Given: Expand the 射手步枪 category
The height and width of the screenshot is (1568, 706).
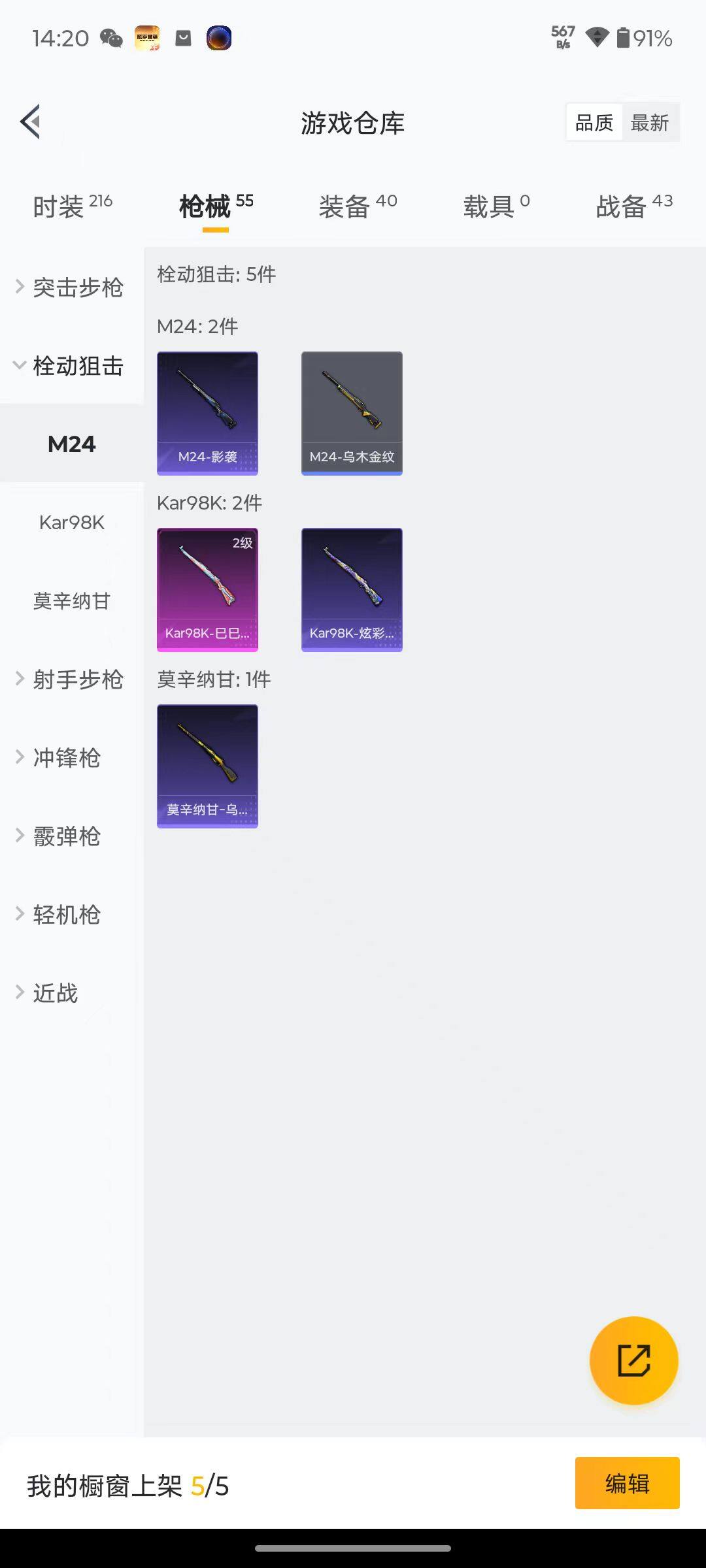Looking at the screenshot, I should 71,679.
